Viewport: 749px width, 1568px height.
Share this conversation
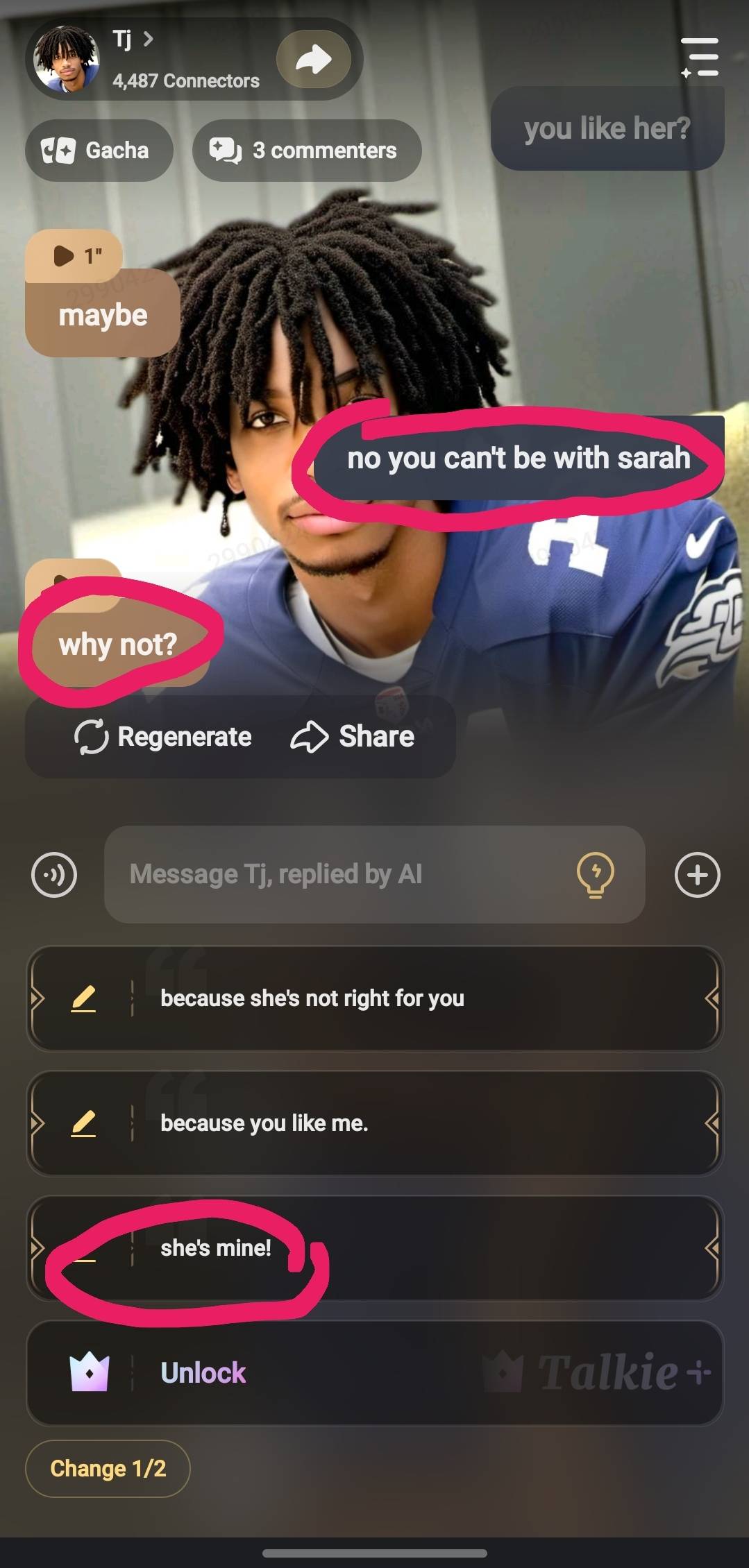point(353,737)
